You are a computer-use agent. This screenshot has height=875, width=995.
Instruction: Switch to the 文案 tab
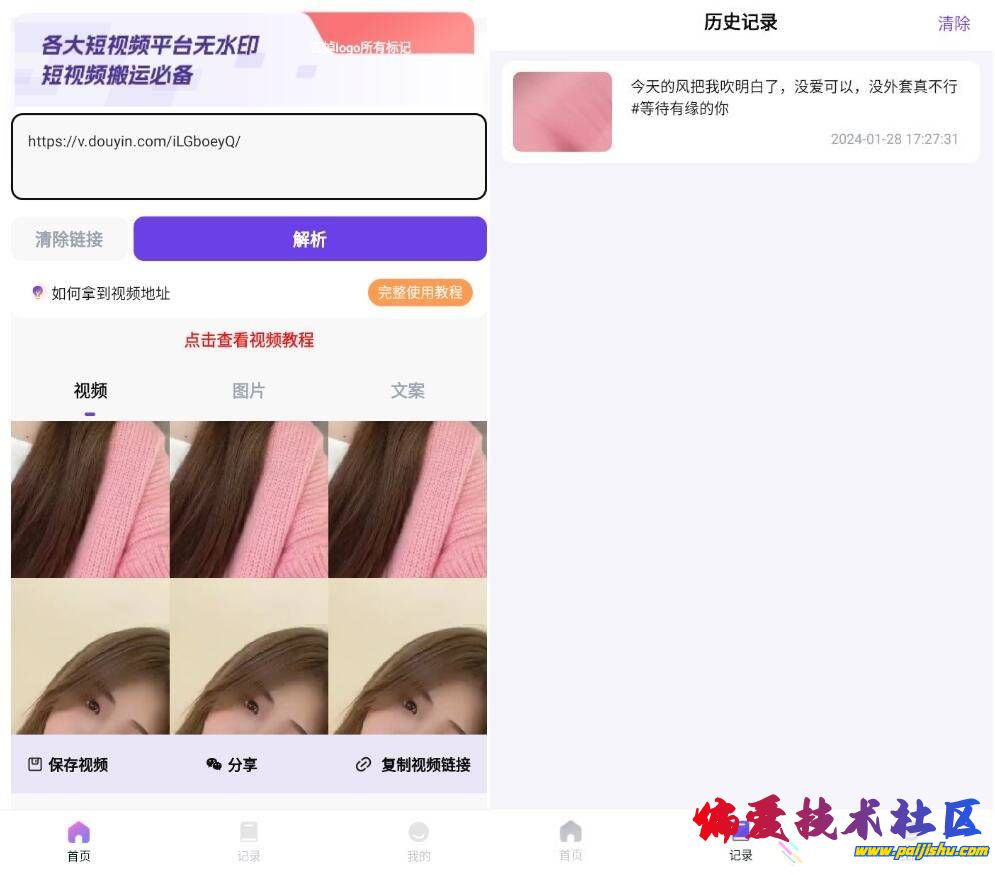click(x=408, y=391)
